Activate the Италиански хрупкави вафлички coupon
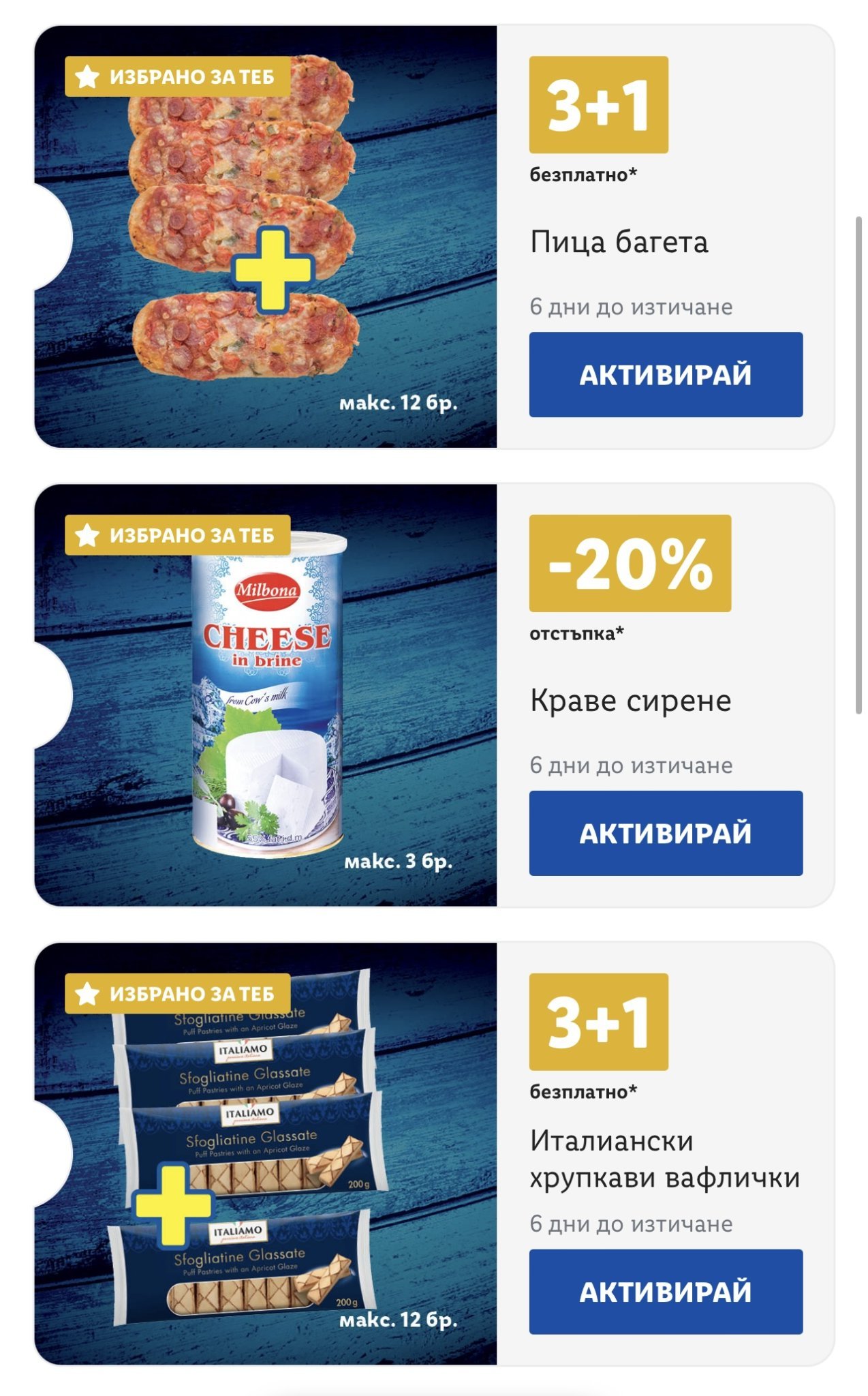This screenshot has height=1396, width=868. 666,1292
